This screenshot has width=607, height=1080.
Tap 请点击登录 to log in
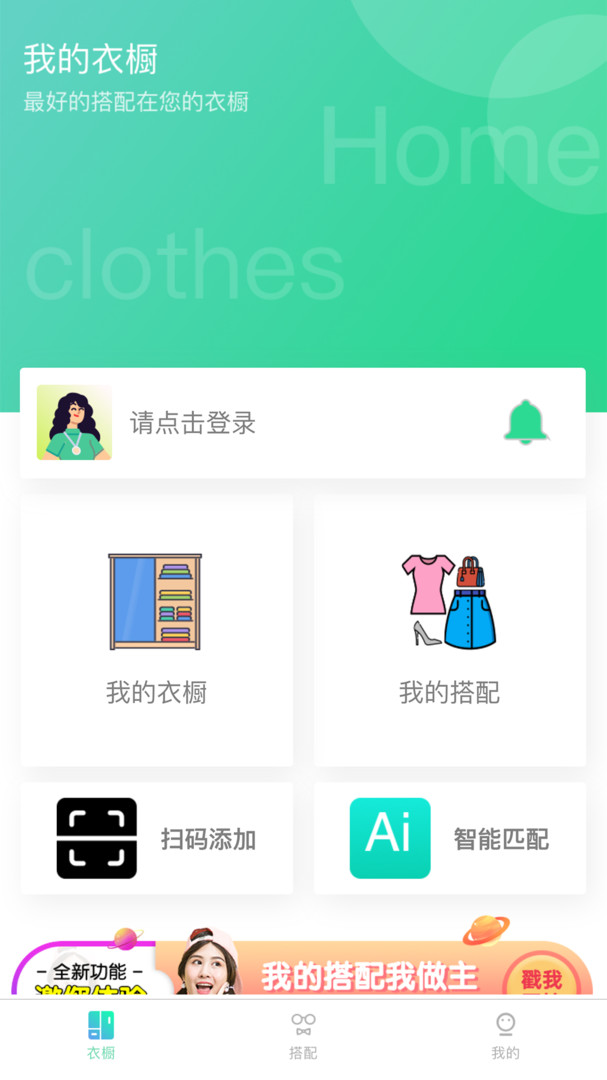coord(193,423)
